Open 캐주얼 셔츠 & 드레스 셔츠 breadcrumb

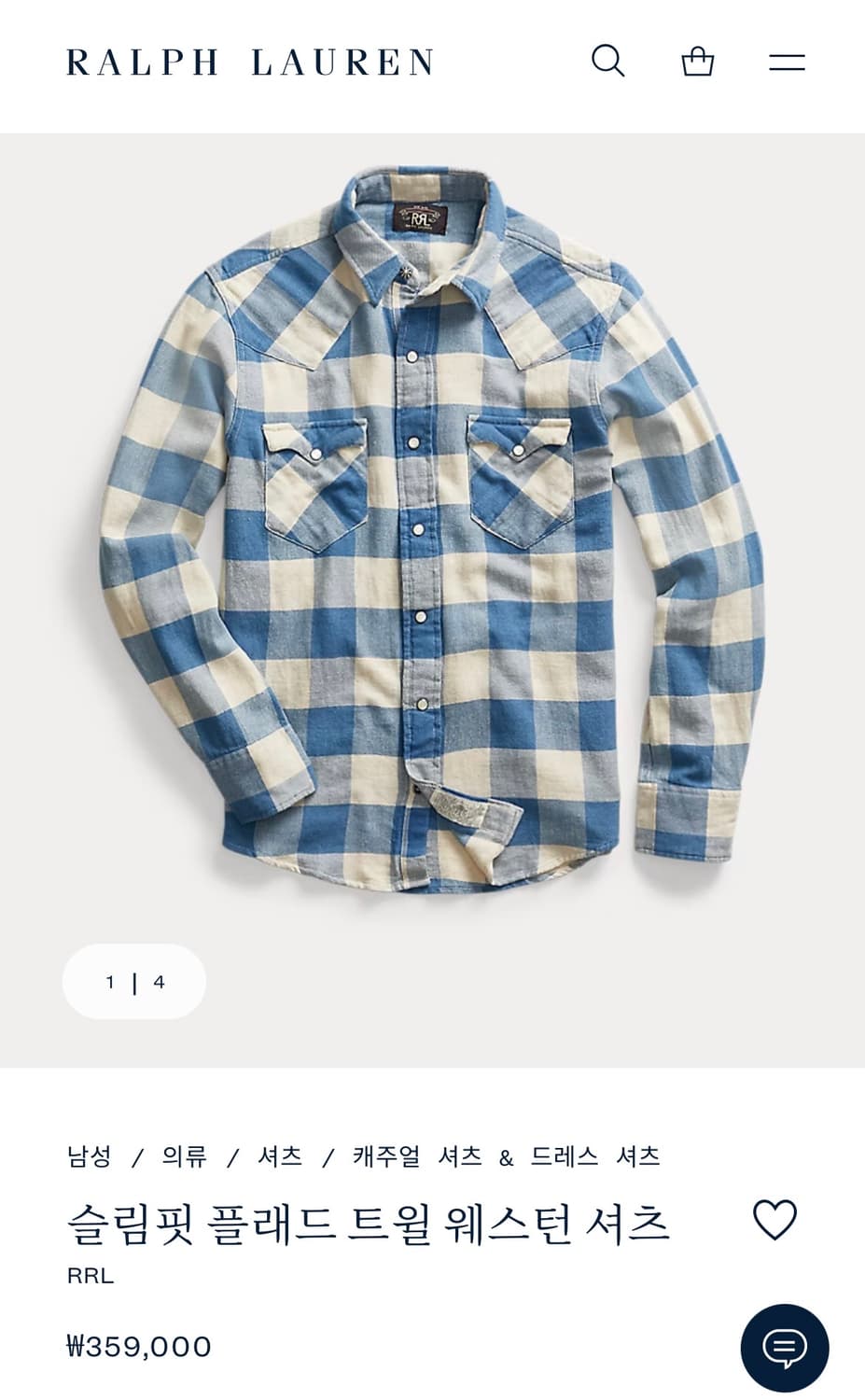coord(507,1157)
